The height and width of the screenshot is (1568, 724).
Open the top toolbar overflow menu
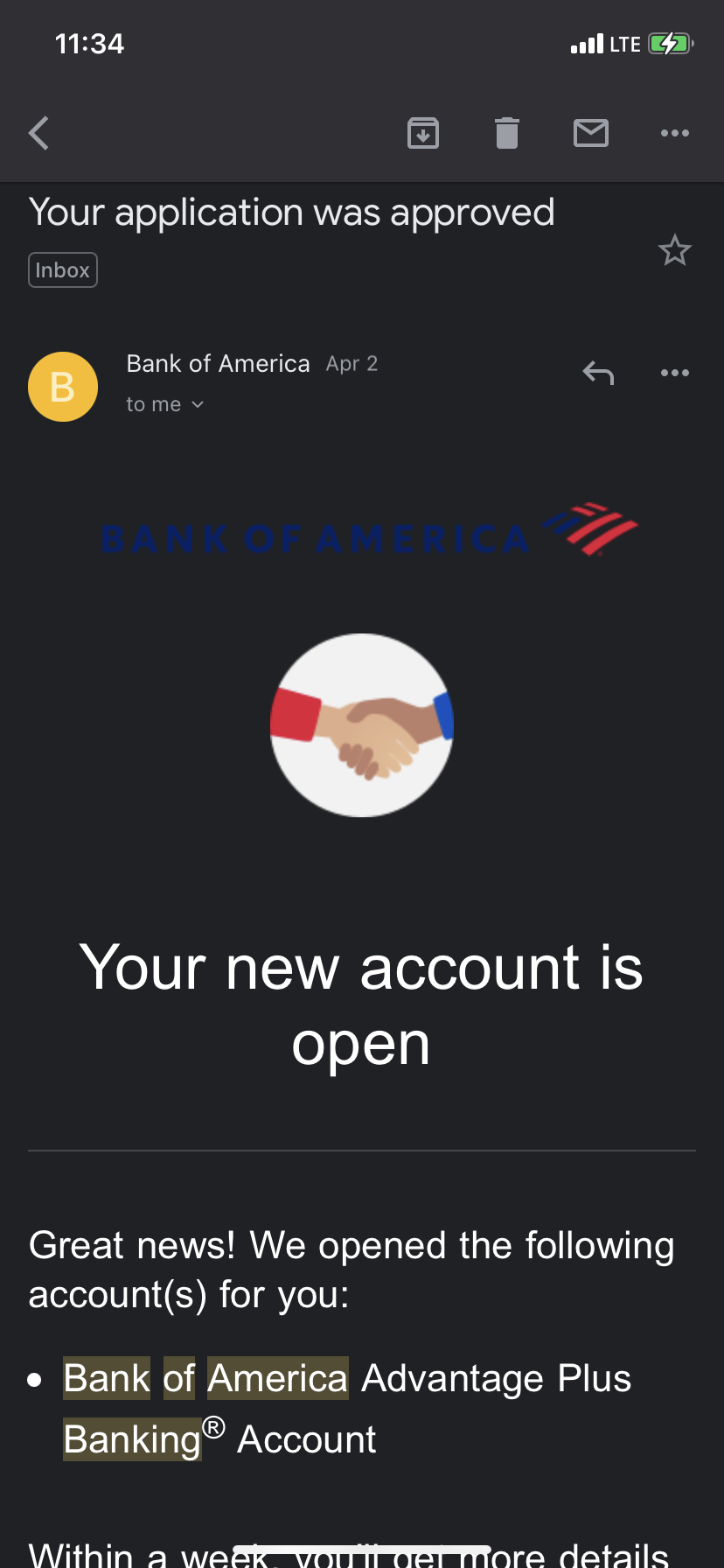[675, 133]
